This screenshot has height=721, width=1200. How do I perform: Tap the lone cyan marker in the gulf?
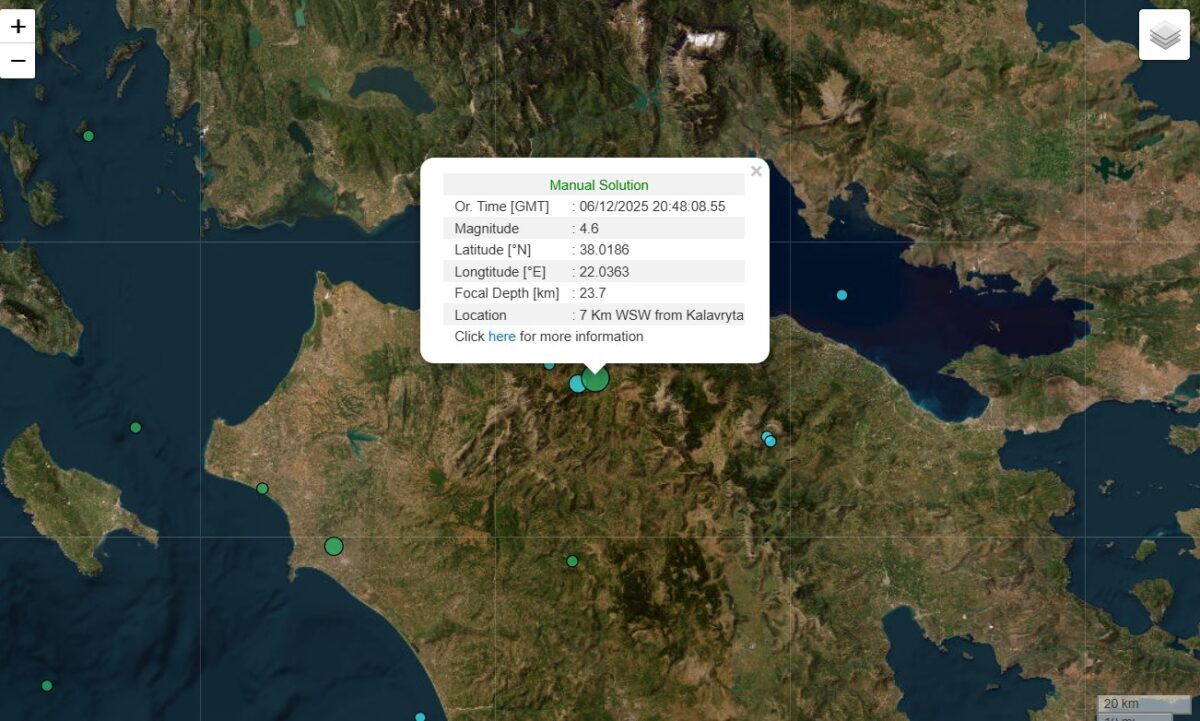tap(842, 295)
